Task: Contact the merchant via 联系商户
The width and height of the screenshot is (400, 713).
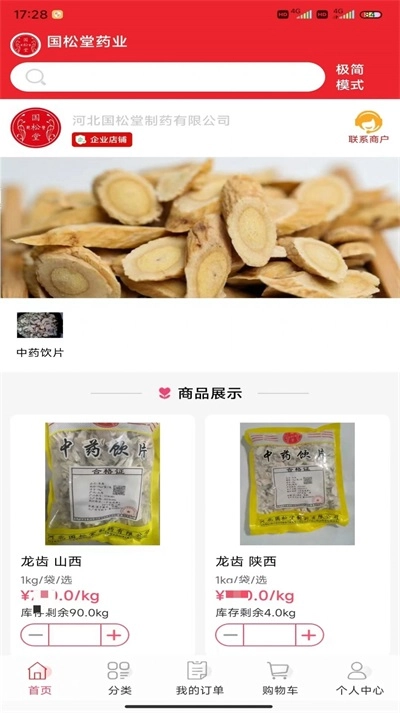Action: [368, 127]
